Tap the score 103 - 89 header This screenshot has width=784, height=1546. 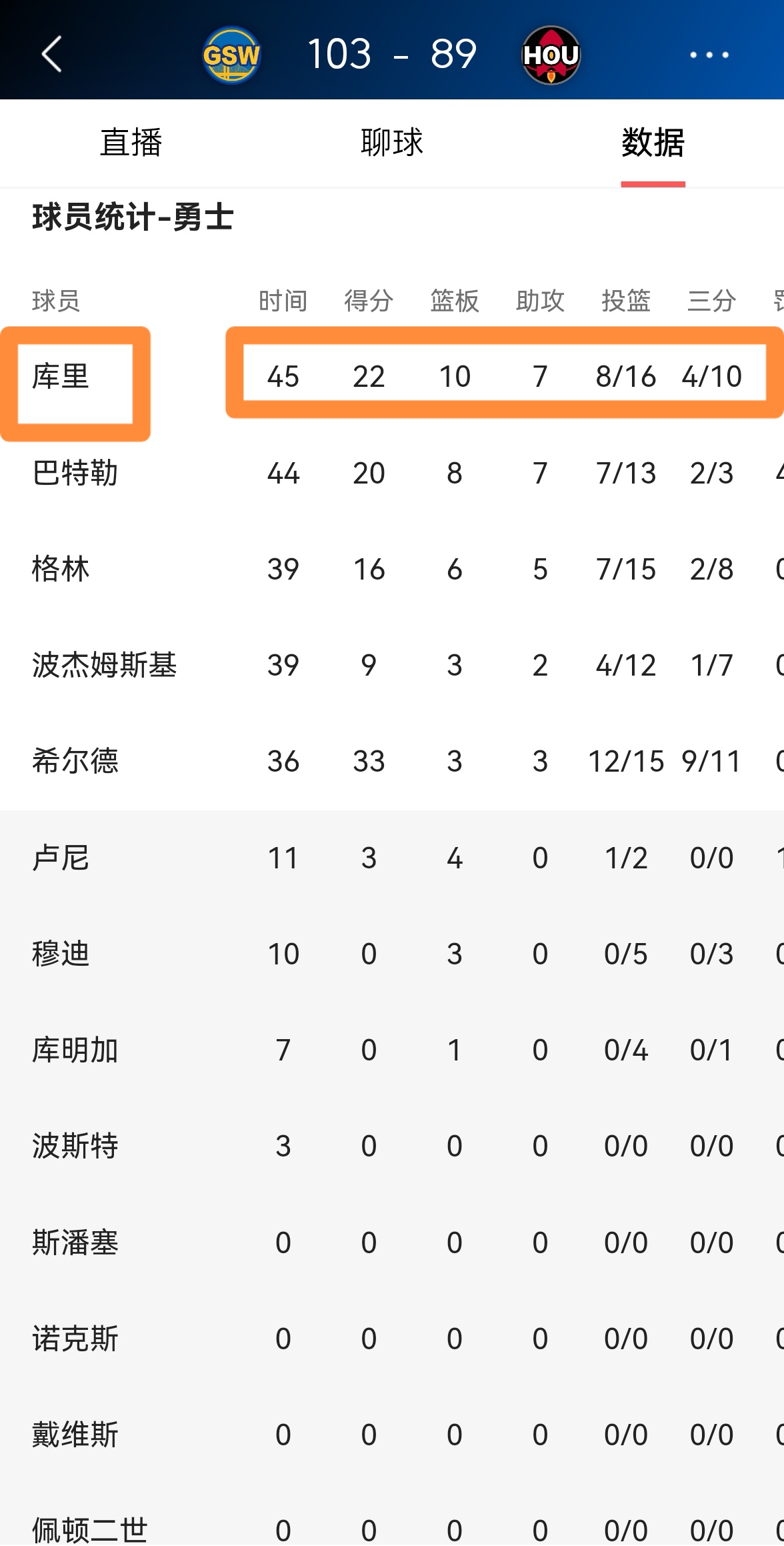click(x=392, y=55)
